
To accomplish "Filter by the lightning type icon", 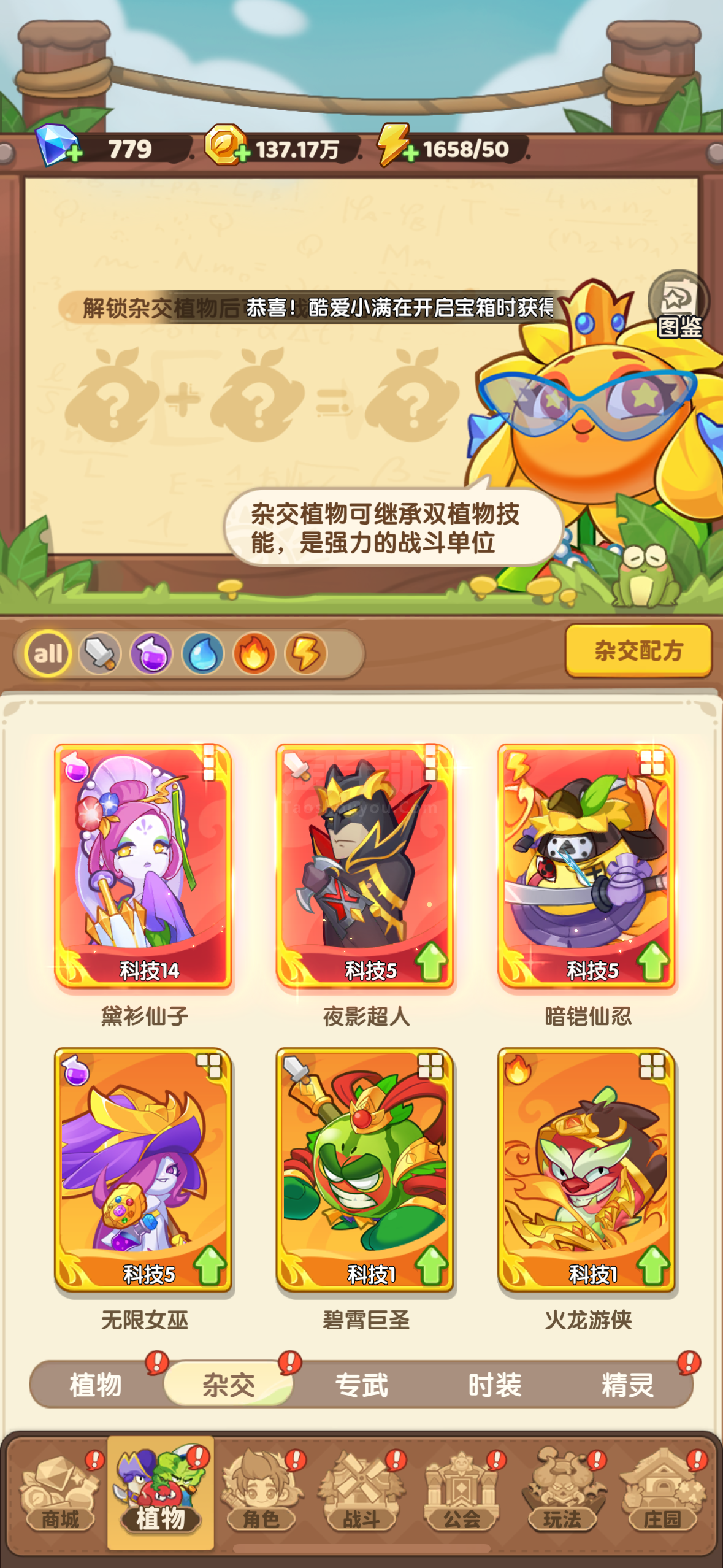I will 306,653.
